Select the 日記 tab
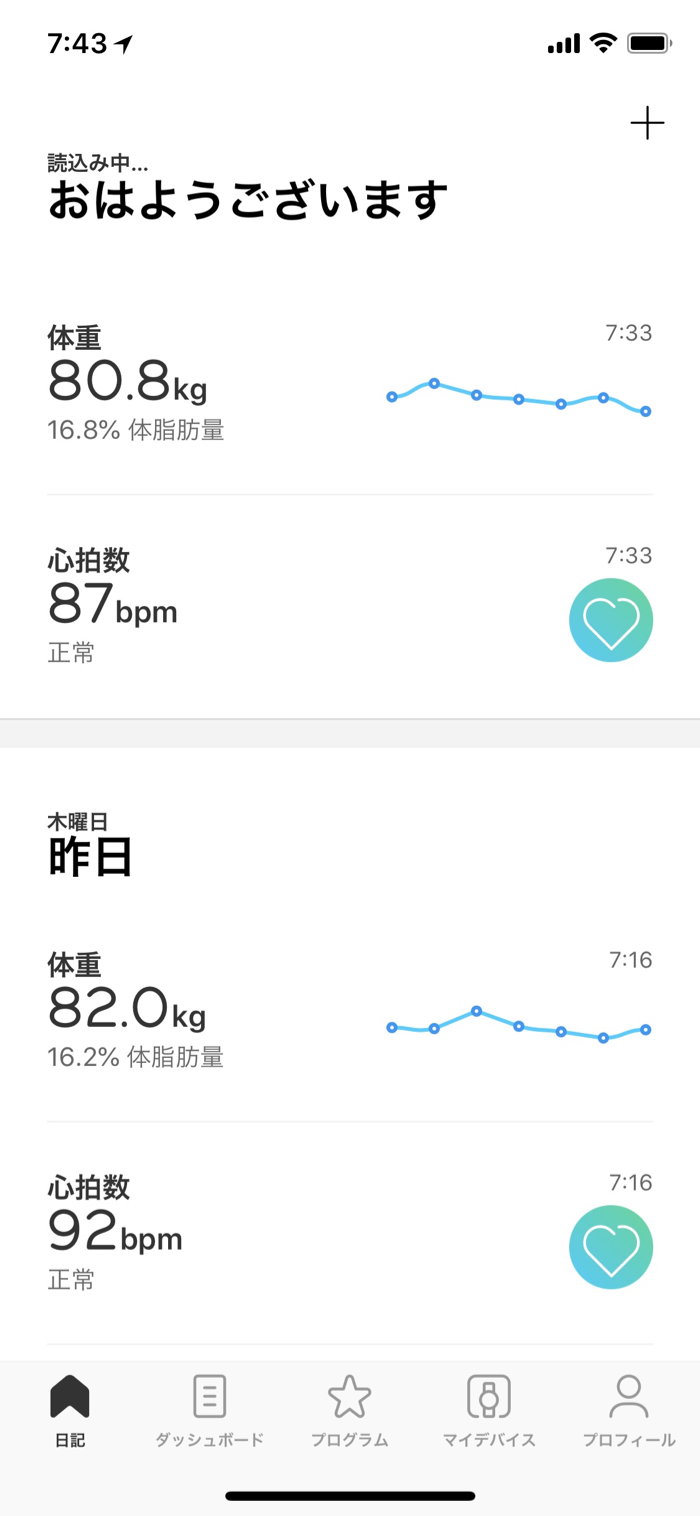 click(x=70, y=1410)
